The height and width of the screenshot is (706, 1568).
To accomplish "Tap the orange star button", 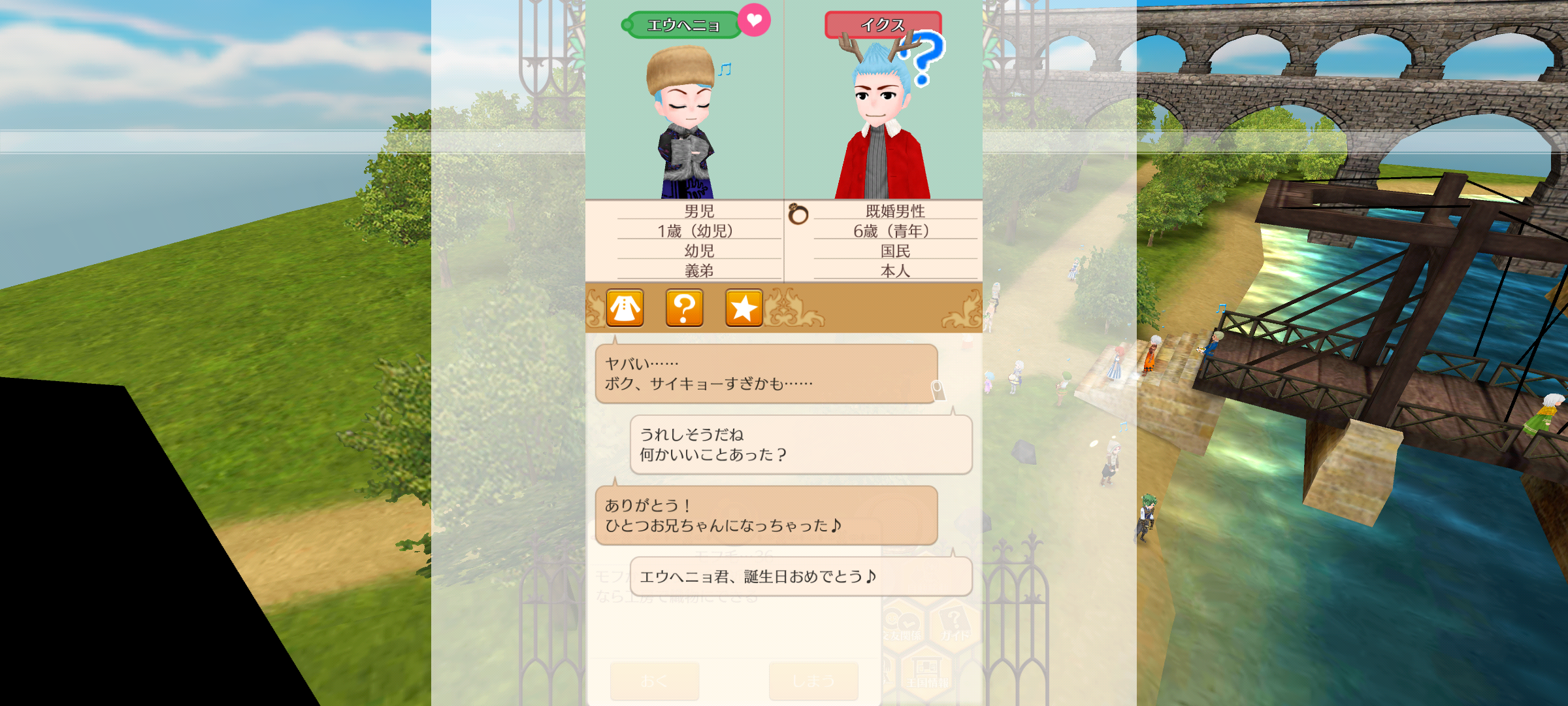I will [743, 308].
